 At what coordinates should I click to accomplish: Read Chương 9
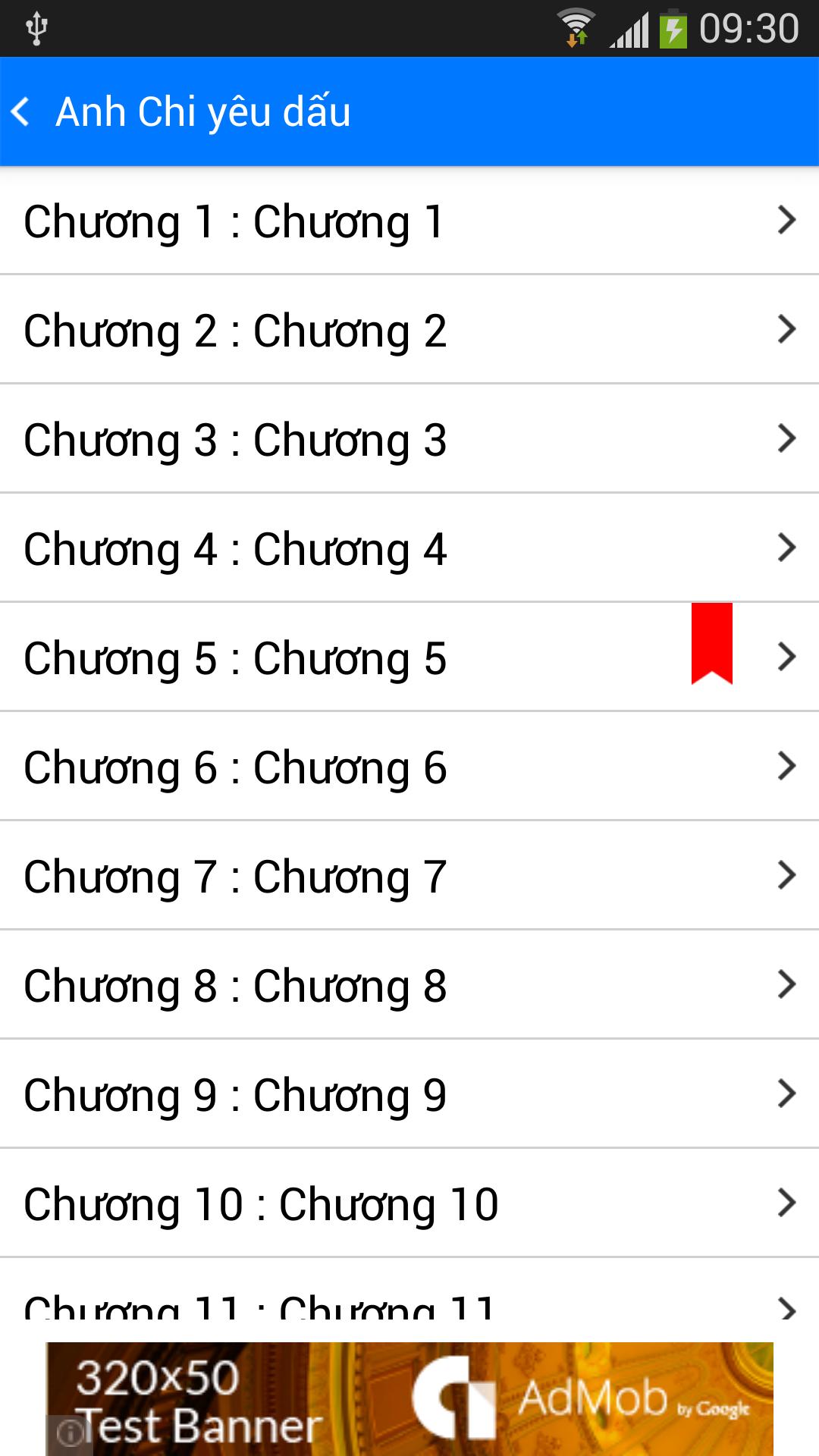(409, 1095)
